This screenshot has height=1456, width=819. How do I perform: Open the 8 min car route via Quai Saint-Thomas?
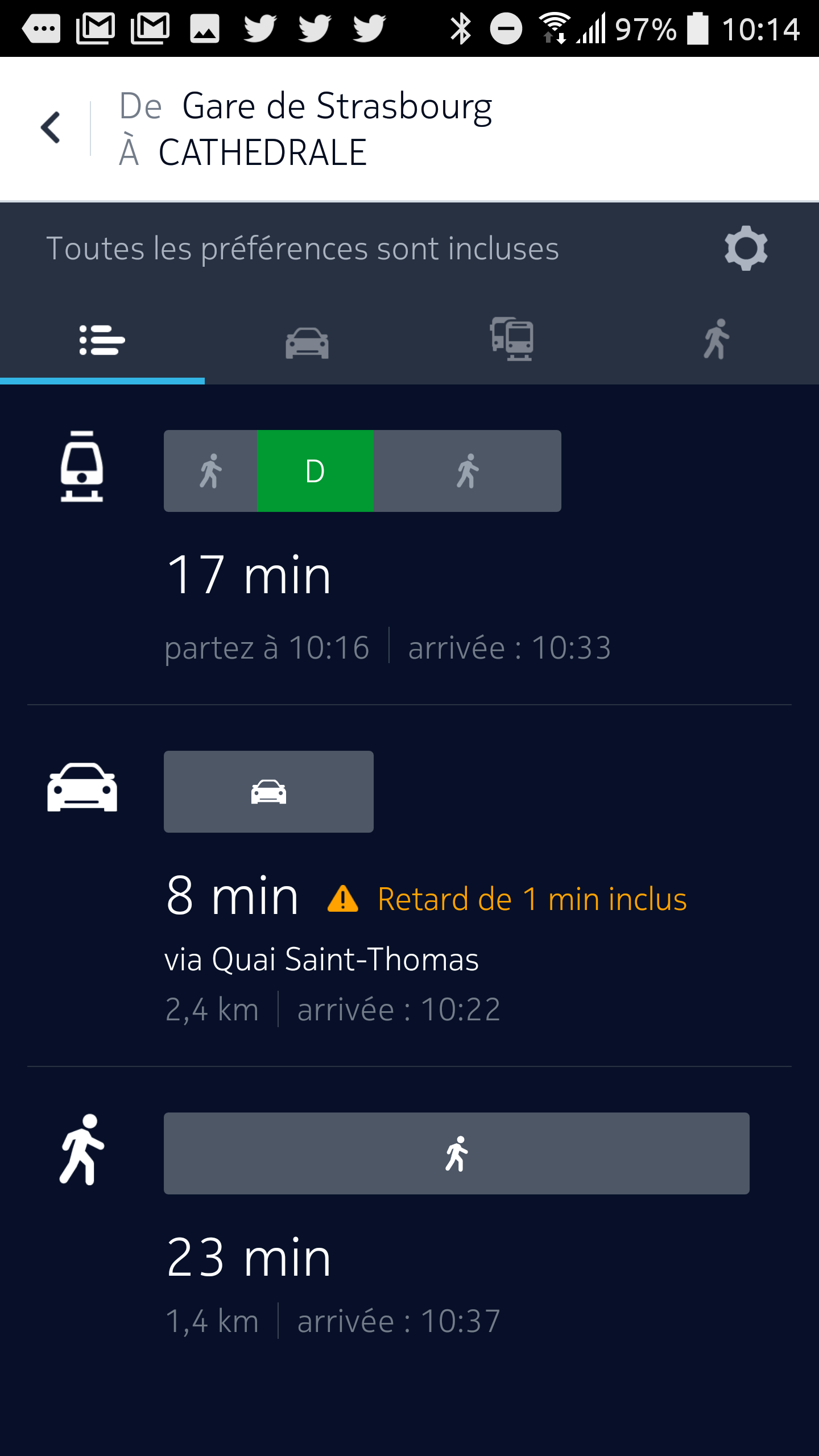[409, 886]
